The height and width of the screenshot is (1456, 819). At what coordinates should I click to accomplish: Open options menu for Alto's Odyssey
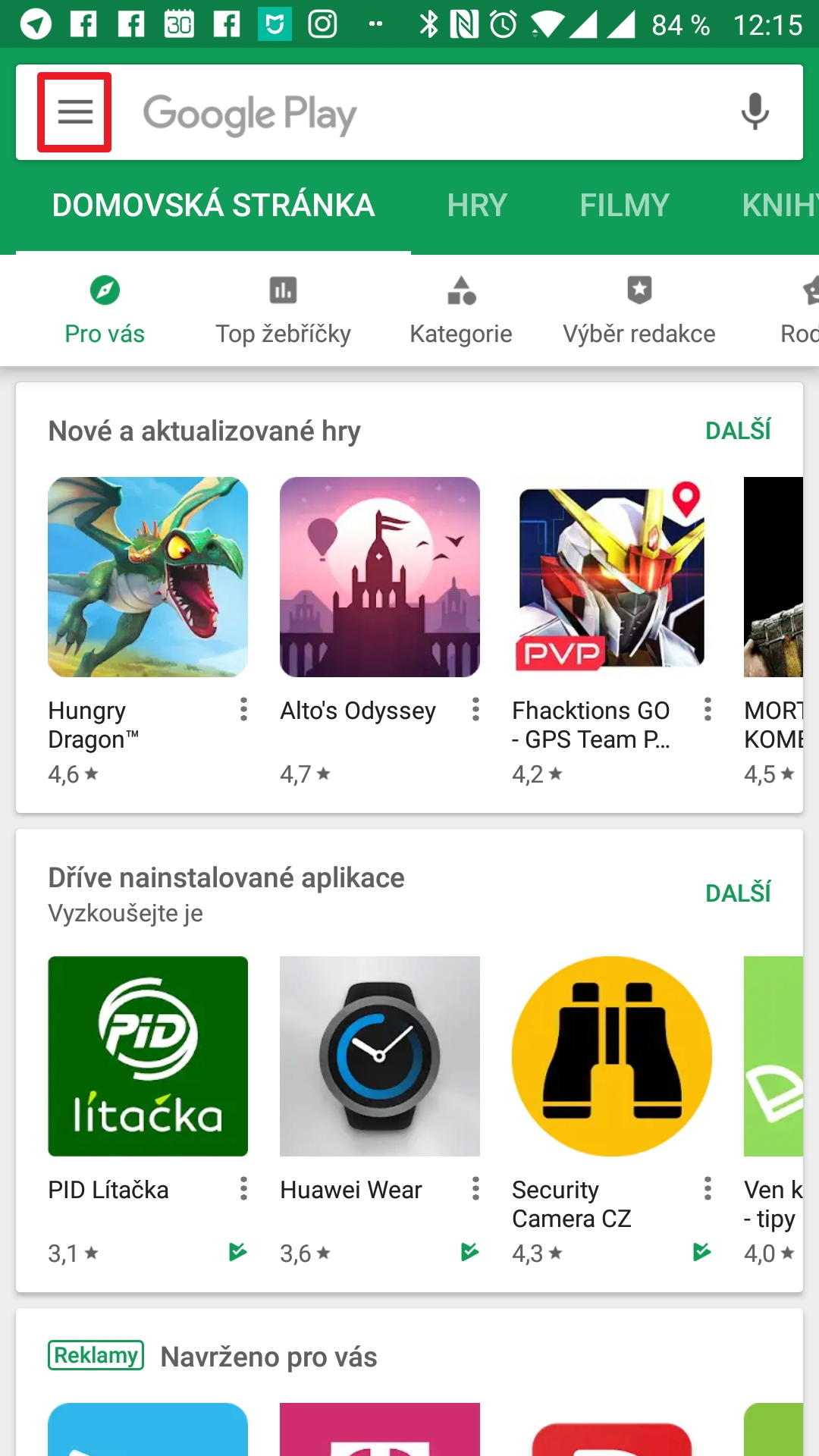(475, 709)
